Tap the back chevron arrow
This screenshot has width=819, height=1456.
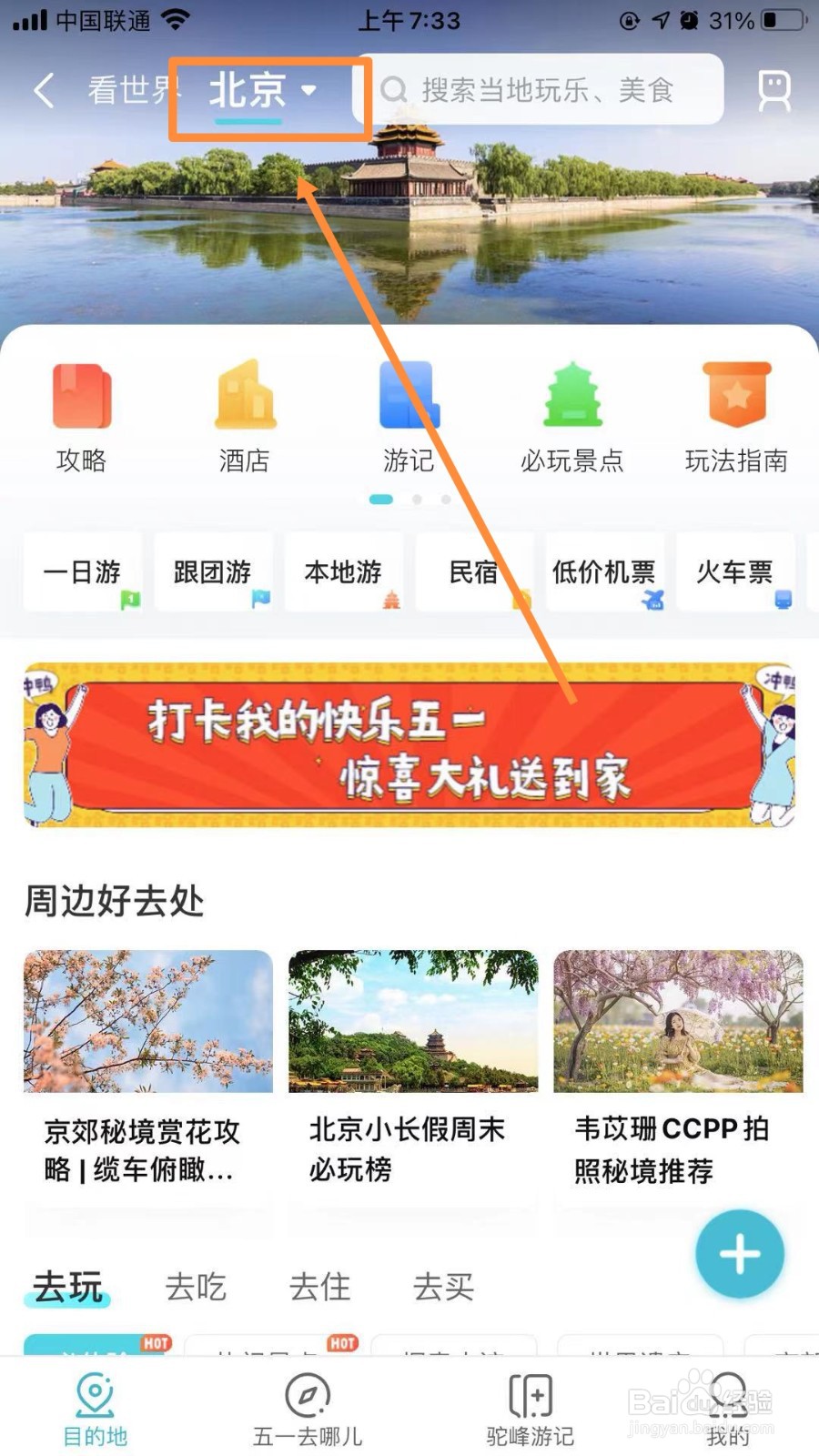(x=44, y=91)
